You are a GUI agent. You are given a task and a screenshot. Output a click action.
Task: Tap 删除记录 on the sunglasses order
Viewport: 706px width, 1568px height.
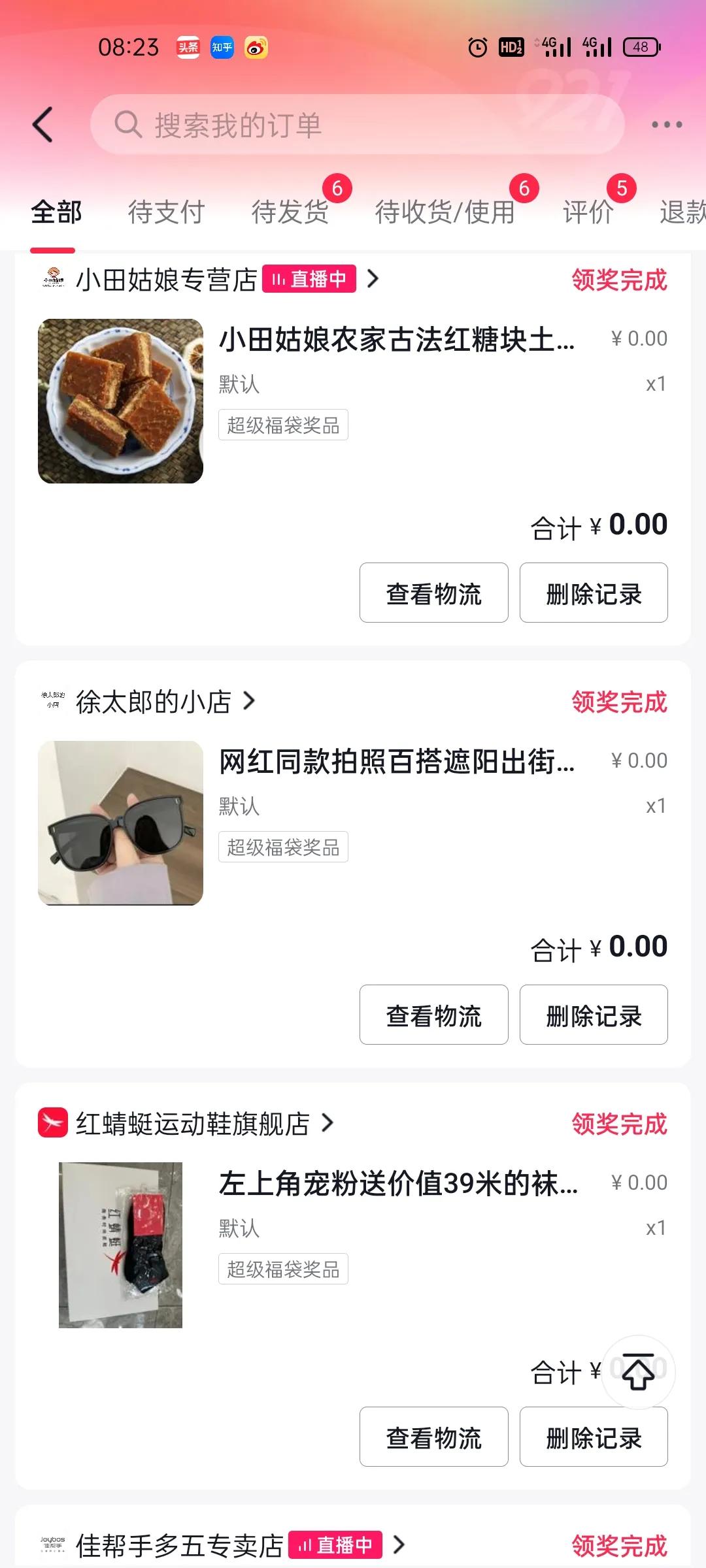pos(594,1015)
